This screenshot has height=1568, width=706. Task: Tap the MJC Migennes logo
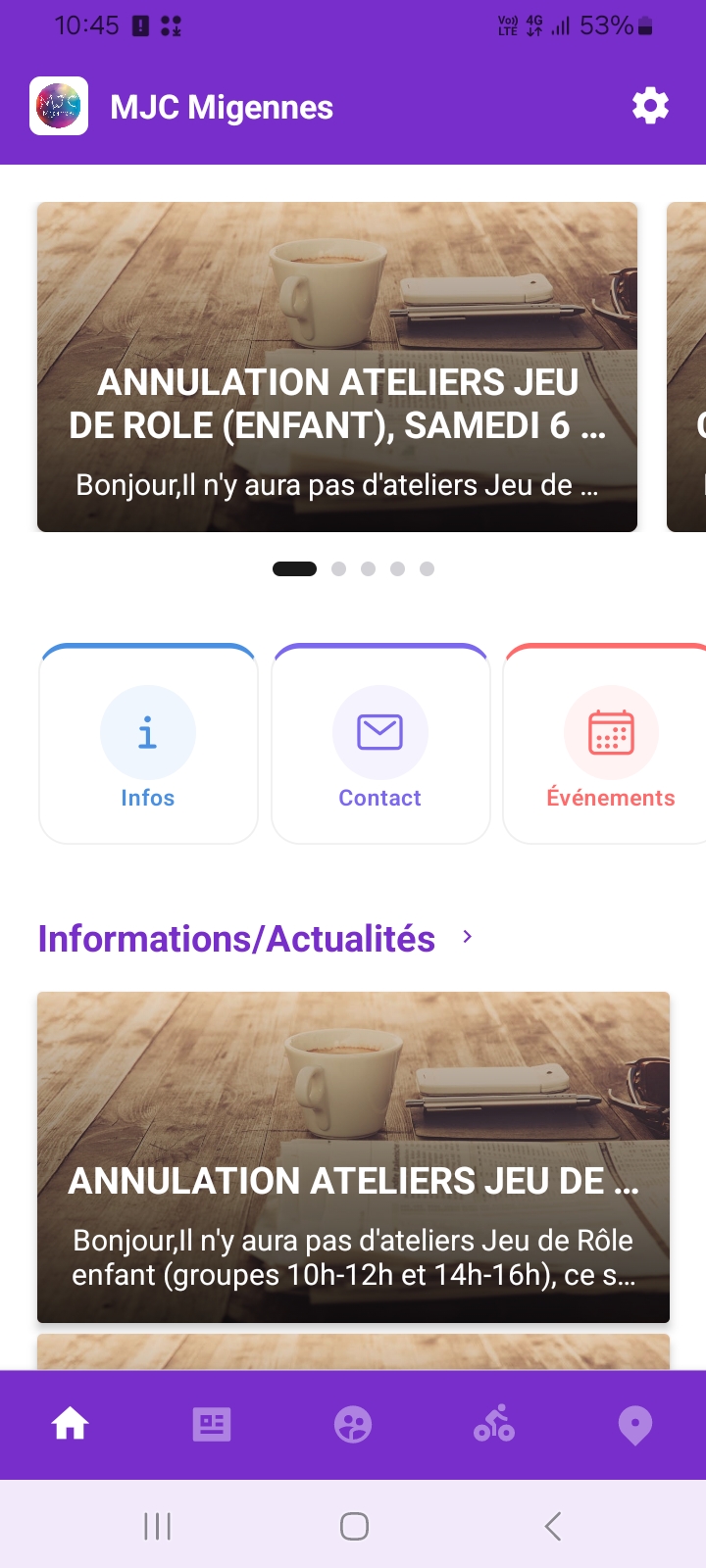tap(59, 105)
